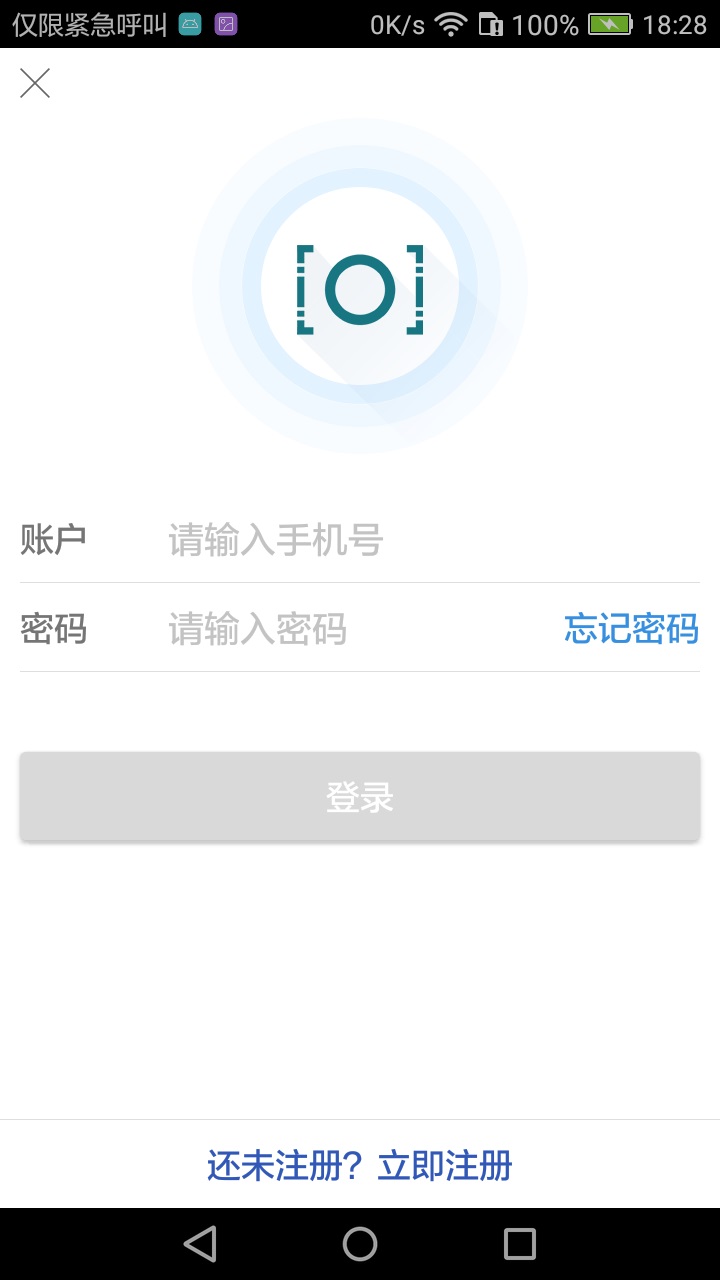Screen dimensions: 720x1280
Task: Close the login screen with the X icon
Action: point(34,83)
